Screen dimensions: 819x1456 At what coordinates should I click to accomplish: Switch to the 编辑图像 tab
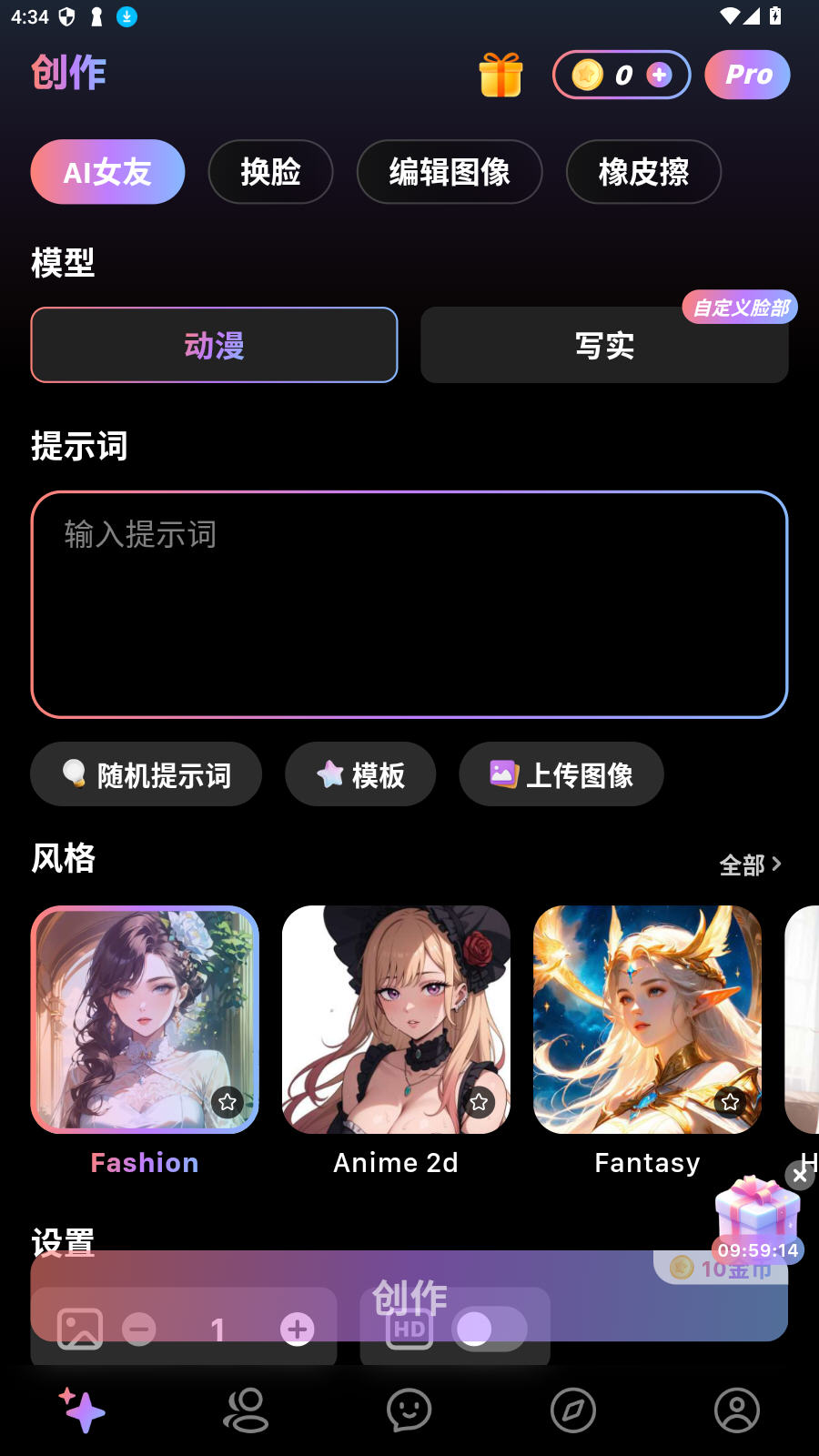tap(450, 172)
